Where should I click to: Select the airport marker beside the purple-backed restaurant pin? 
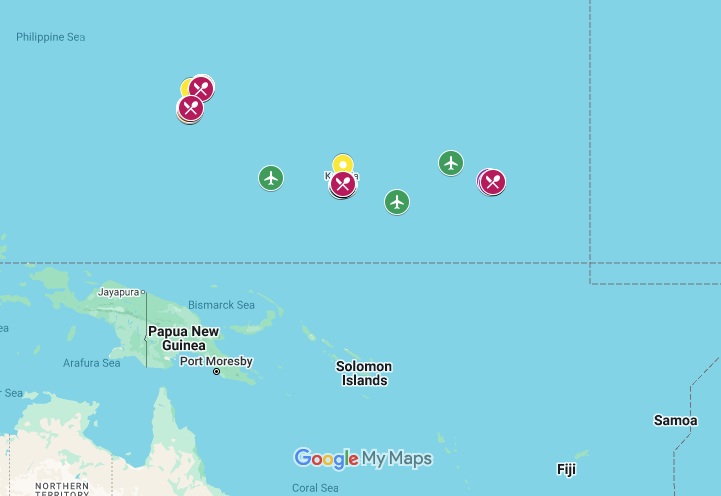(x=451, y=162)
